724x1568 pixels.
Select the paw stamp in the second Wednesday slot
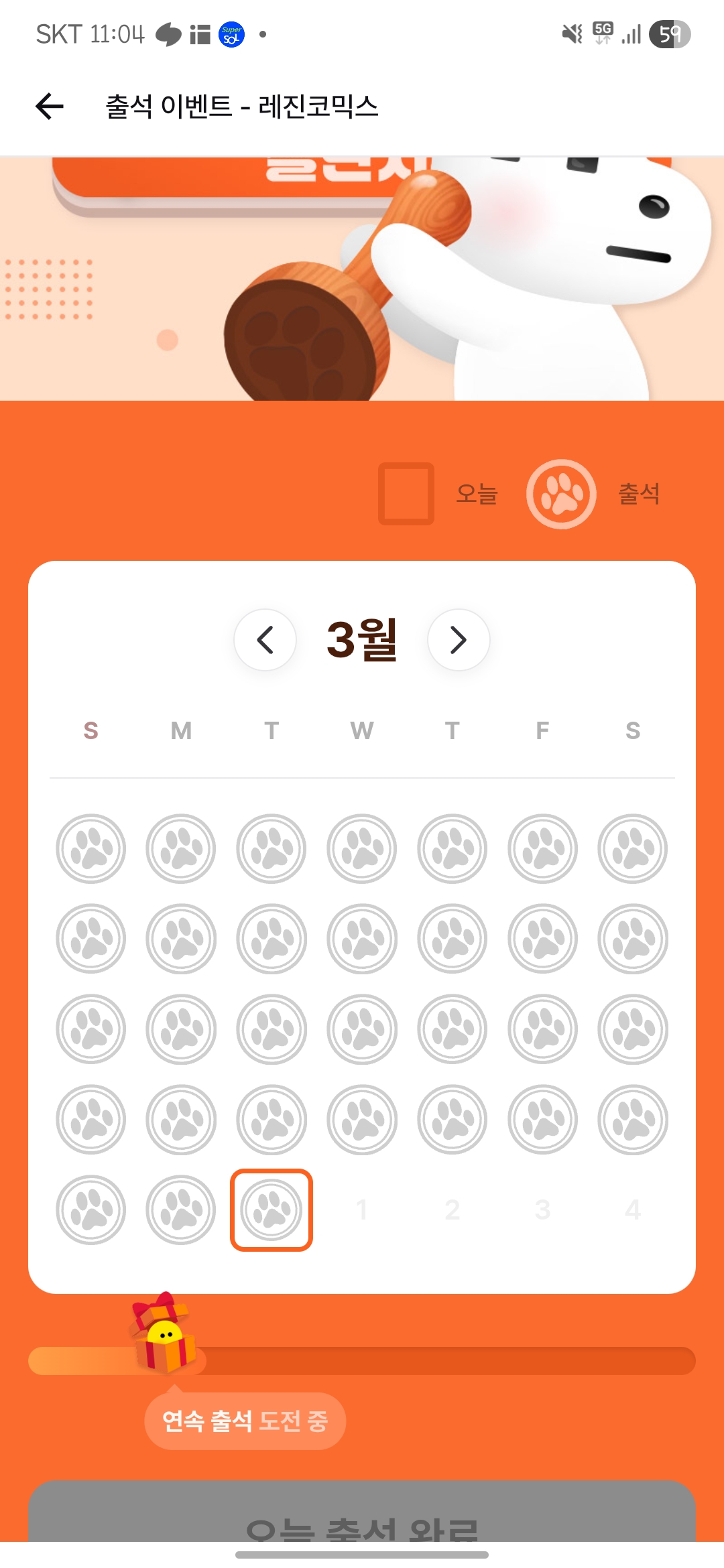(x=361, y=938)
